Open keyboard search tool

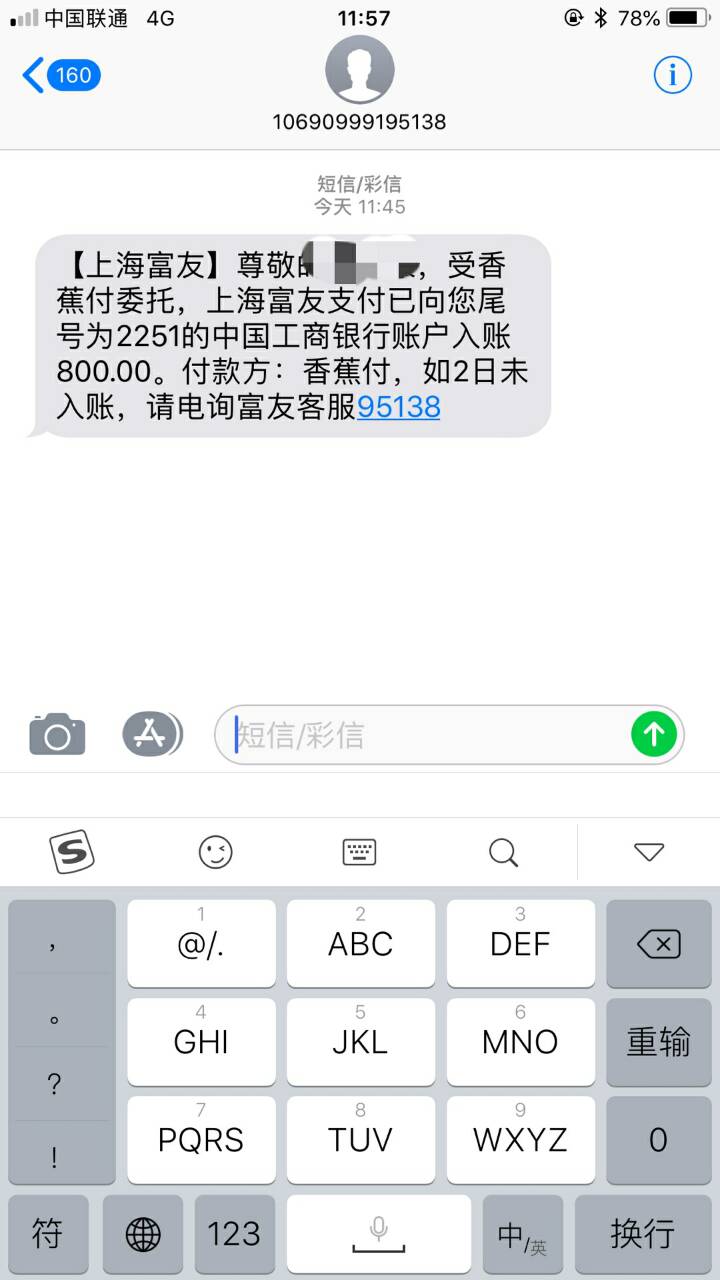click(x=503, y=852)
